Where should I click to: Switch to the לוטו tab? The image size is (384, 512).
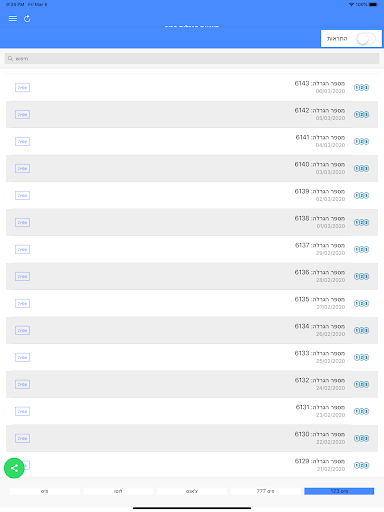(118, 491)
